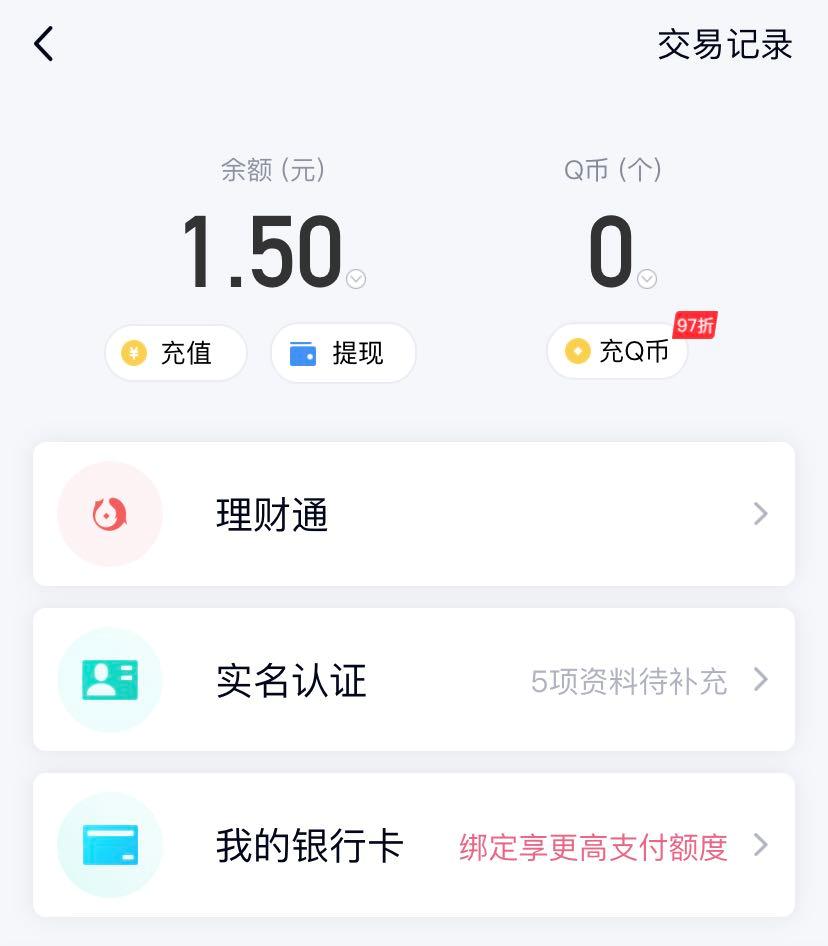This screenshot has width=828, height=946.
Task: Tap the chevron next to 我的银行卡
Action: (x=761, y=846)
